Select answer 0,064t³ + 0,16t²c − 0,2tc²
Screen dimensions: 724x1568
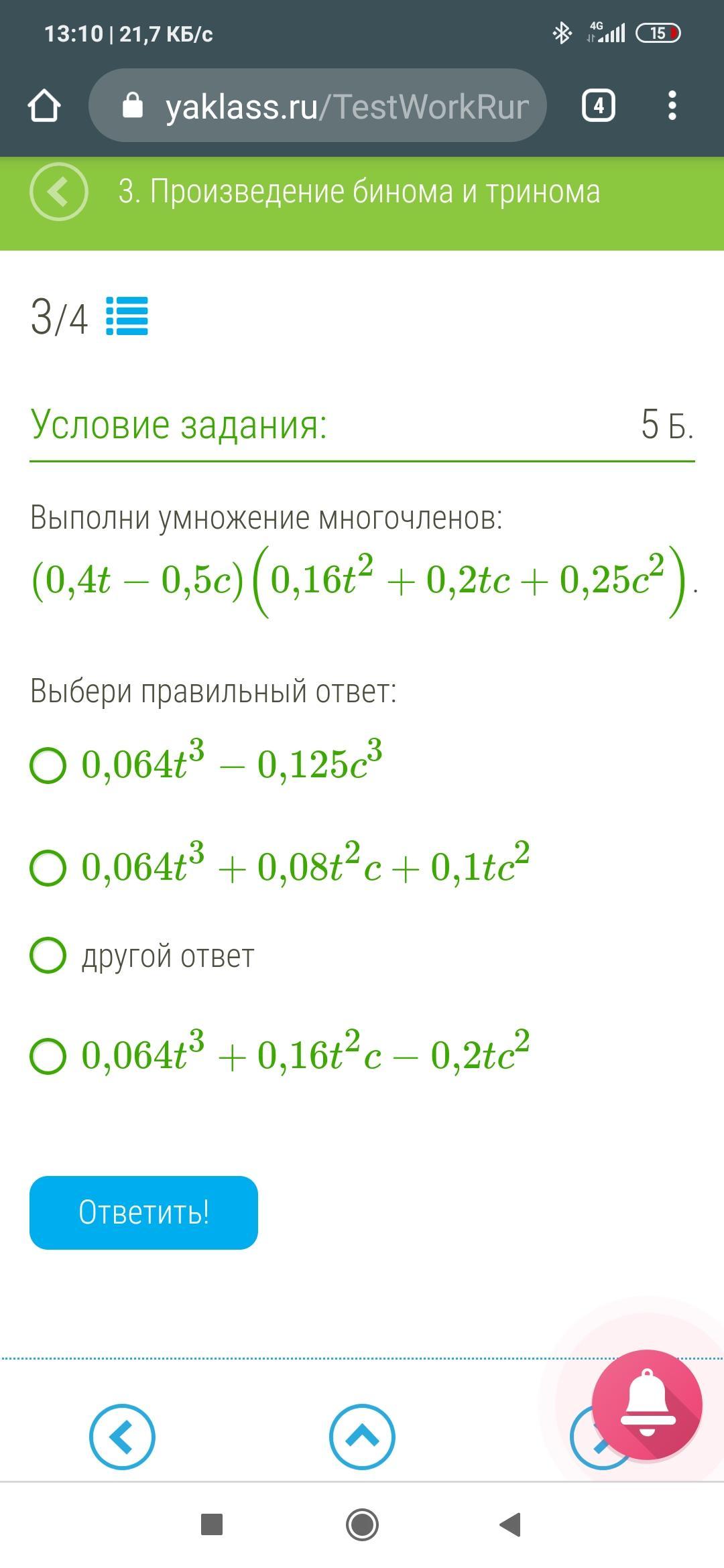click(48, 1057)
